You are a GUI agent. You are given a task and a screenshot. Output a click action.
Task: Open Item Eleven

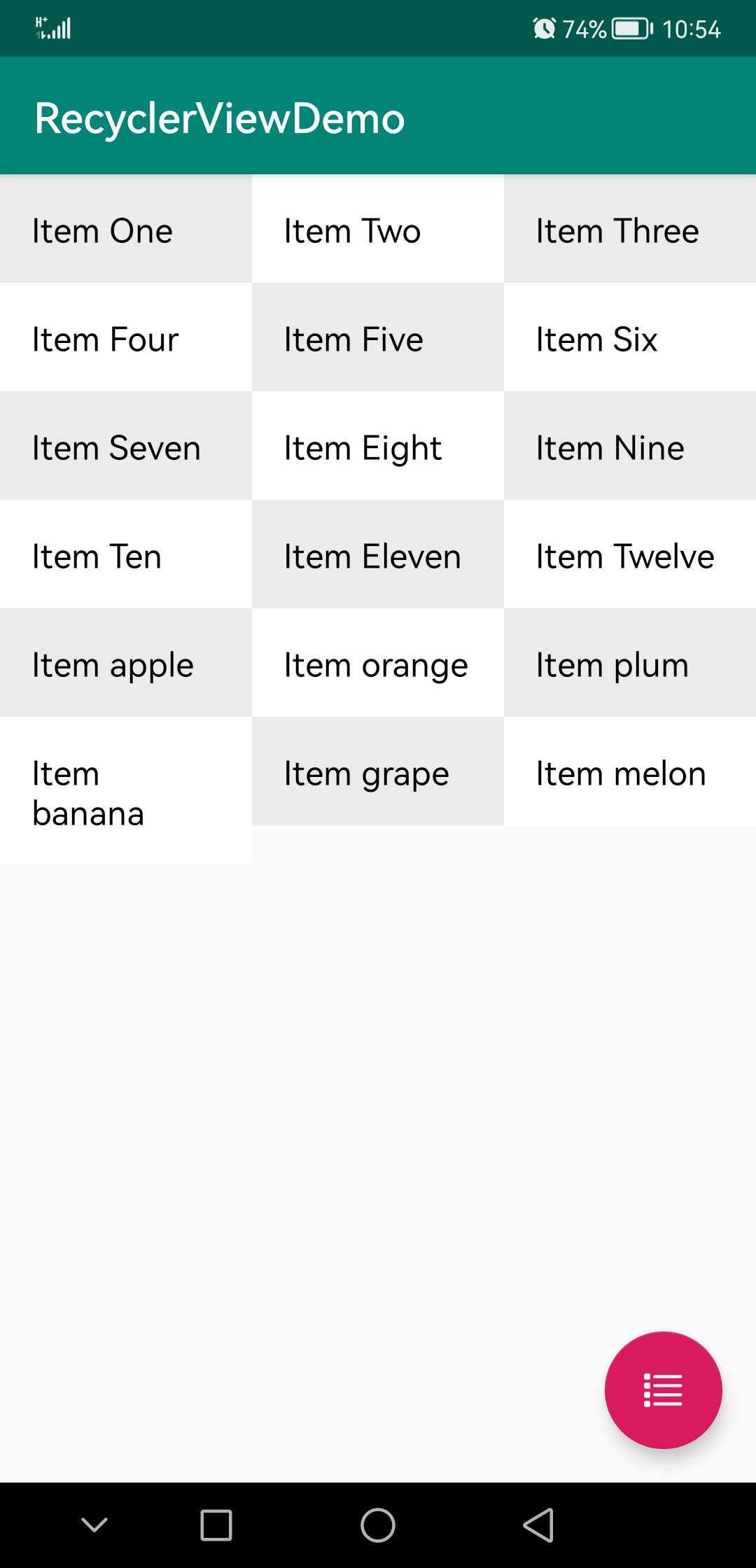click(x=378, y=554)
